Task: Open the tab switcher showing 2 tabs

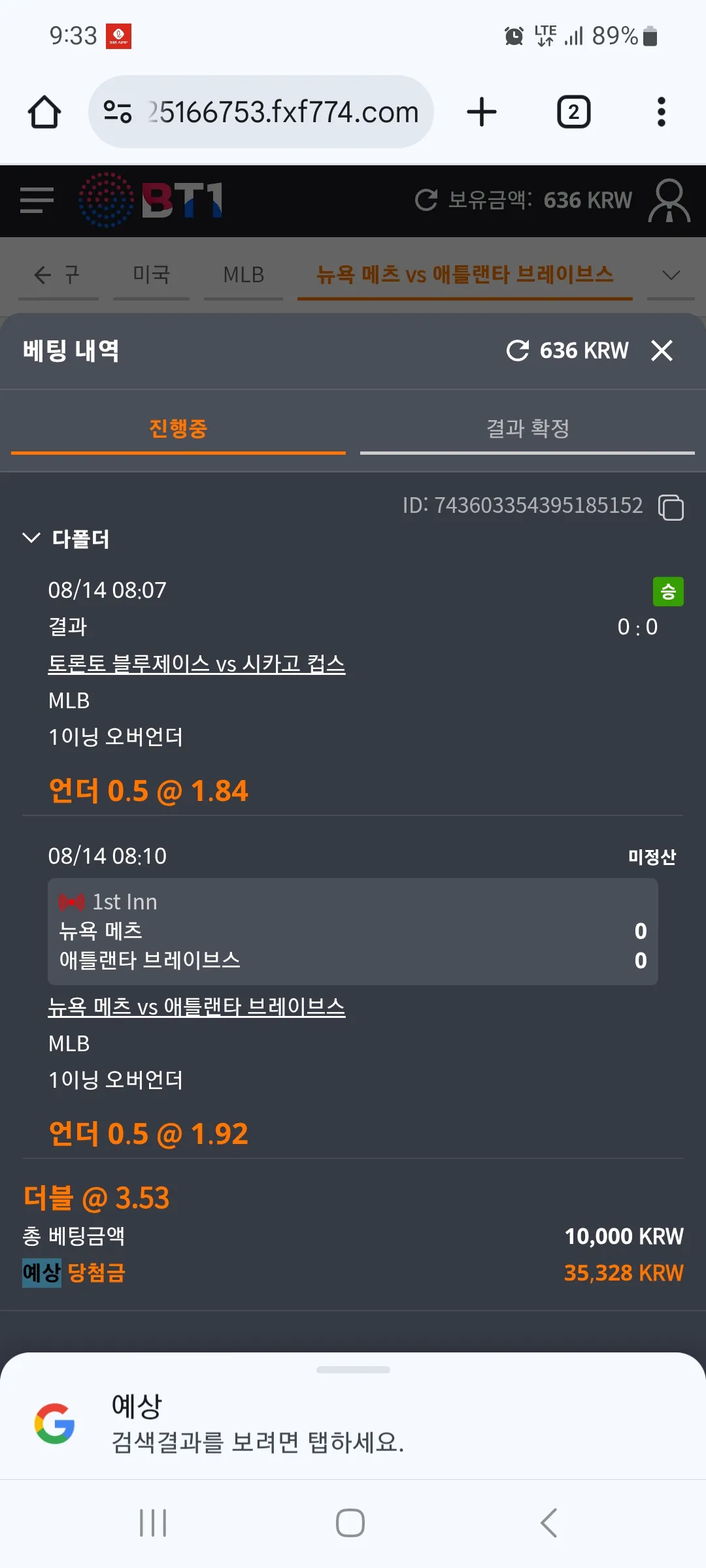Action: (573, 112)
